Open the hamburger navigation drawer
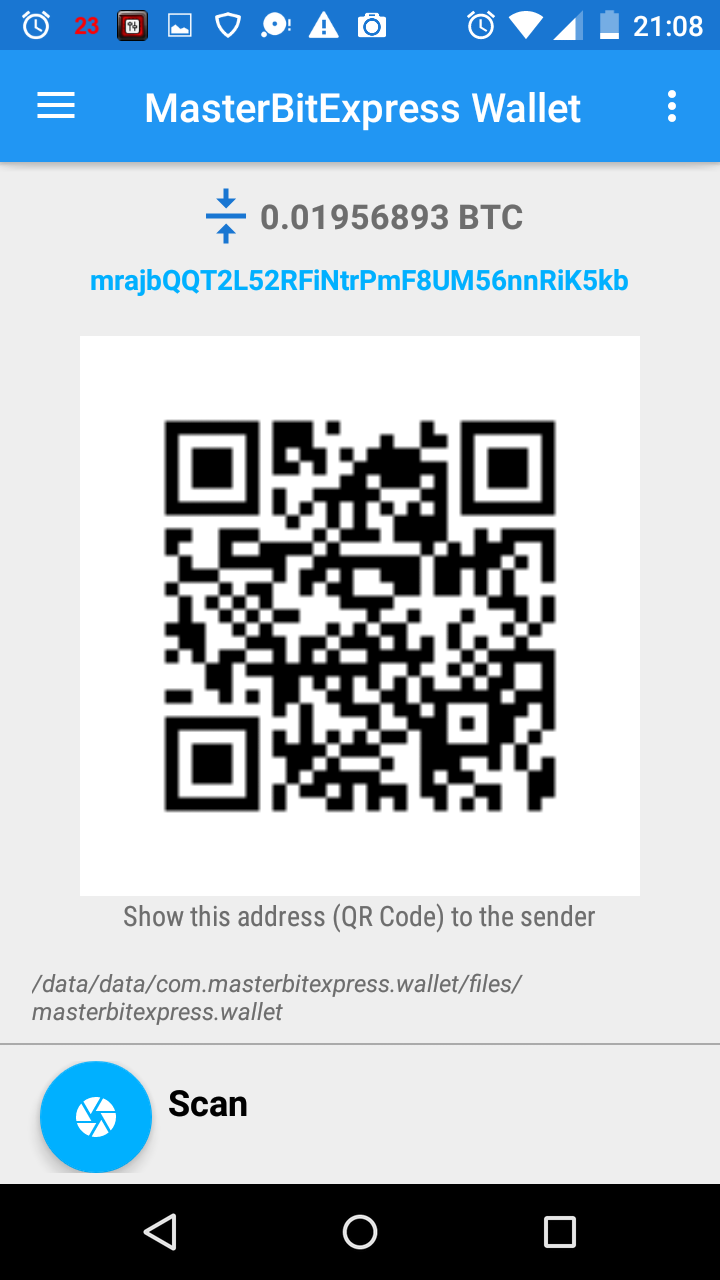 pyautogui.click(x=56, y=107)
